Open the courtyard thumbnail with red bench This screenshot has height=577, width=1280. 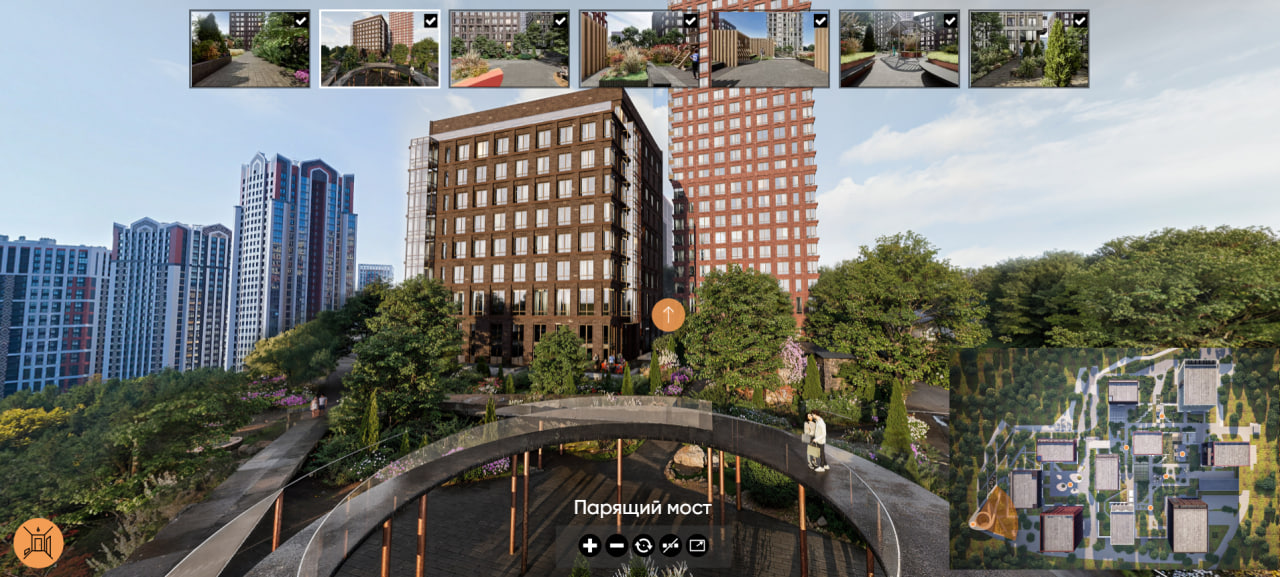(x=509, y=49)
